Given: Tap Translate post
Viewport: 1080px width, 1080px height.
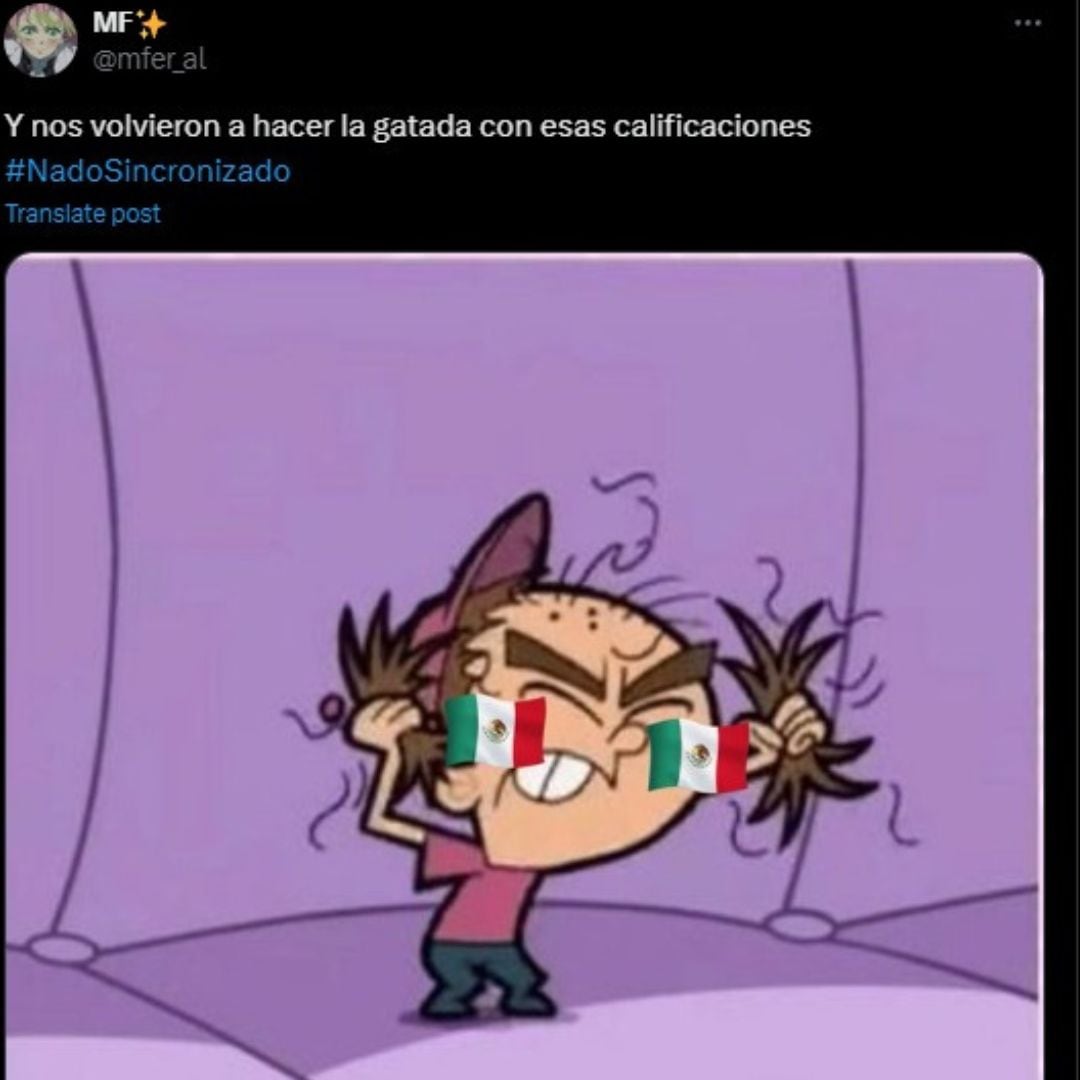Looking at the screenshot, I should pyautogui.click(x=83, y=213).
